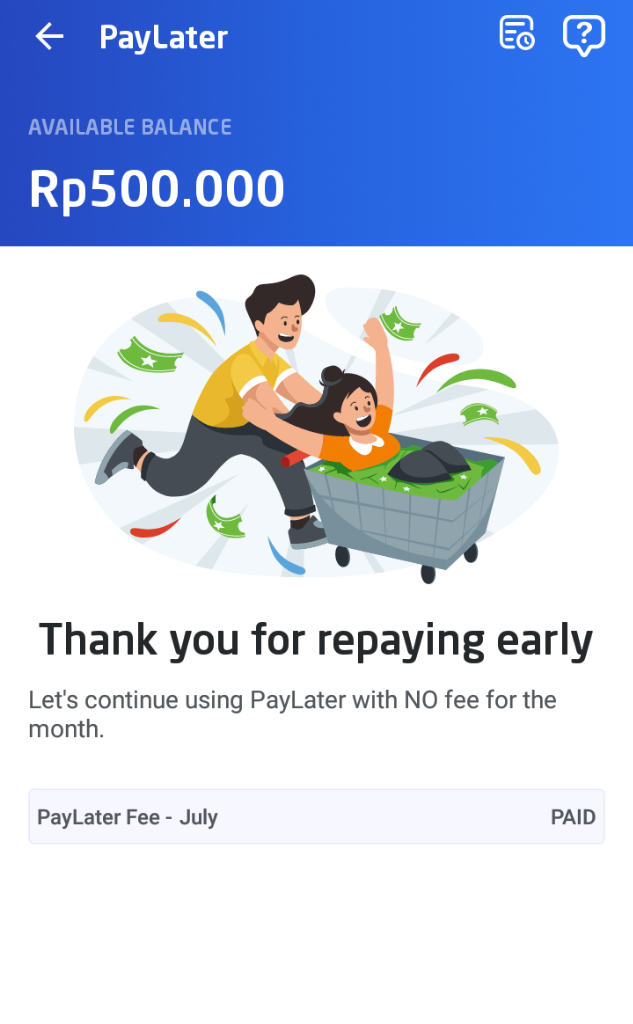Open the PayLater Fee - July row

click(316, 817)
